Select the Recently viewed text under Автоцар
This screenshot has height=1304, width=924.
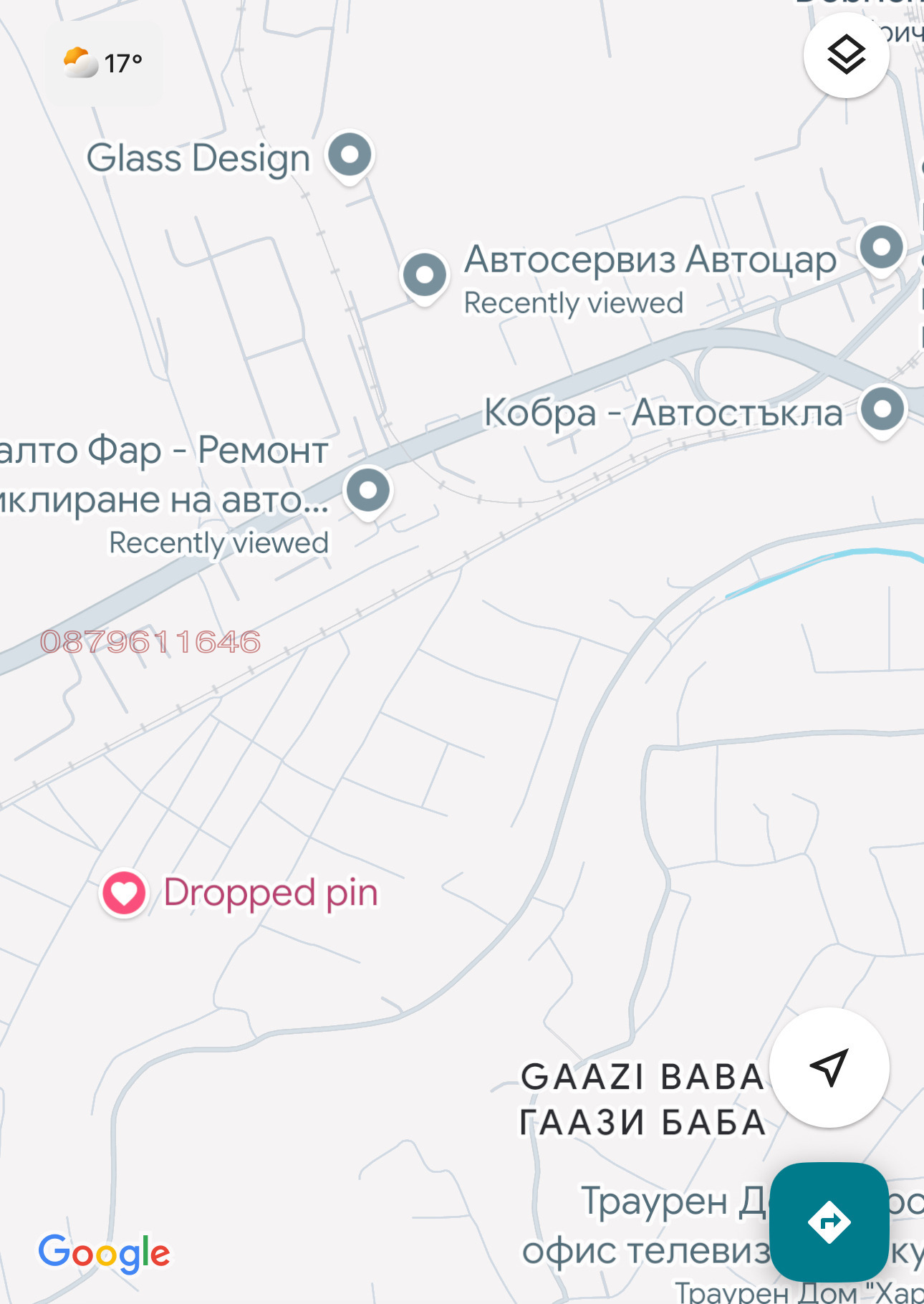pyautogui.click(x=574, y=302)
